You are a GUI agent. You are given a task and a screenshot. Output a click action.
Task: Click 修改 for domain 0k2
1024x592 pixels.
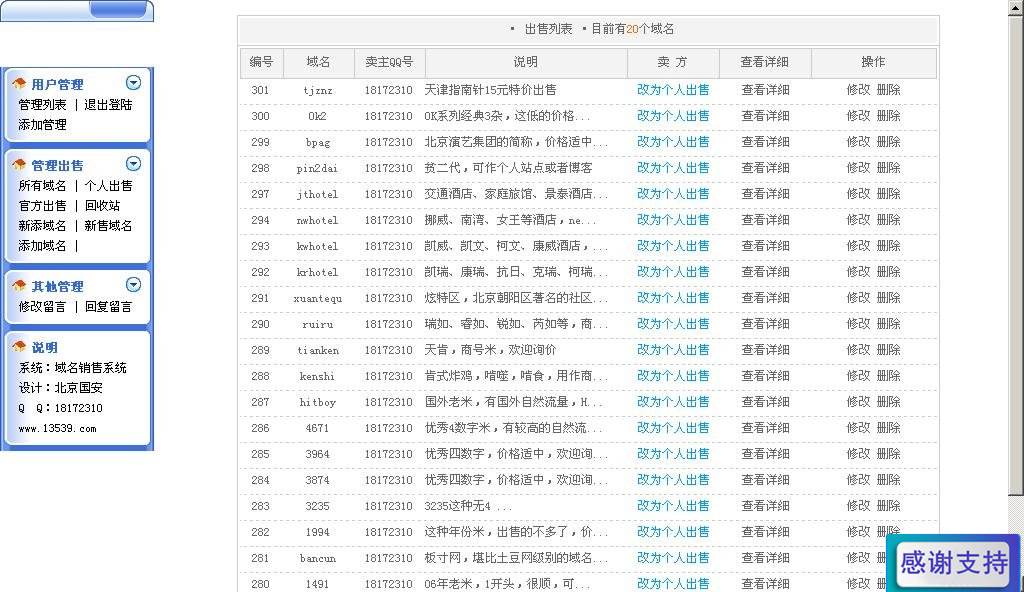858,116
